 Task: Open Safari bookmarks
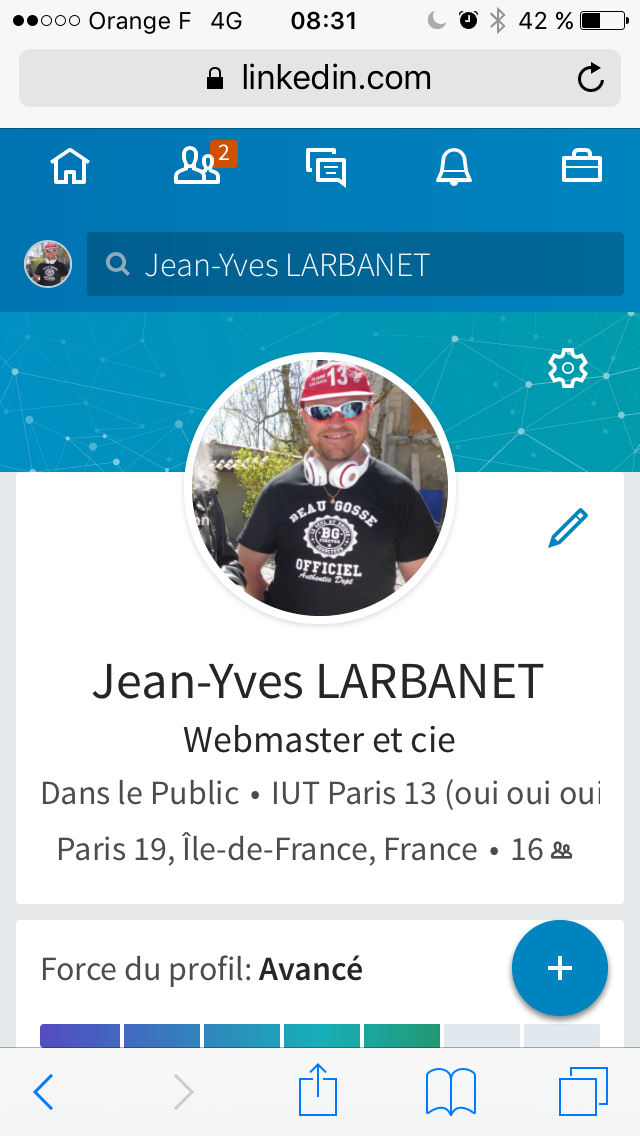point(450,1092)
